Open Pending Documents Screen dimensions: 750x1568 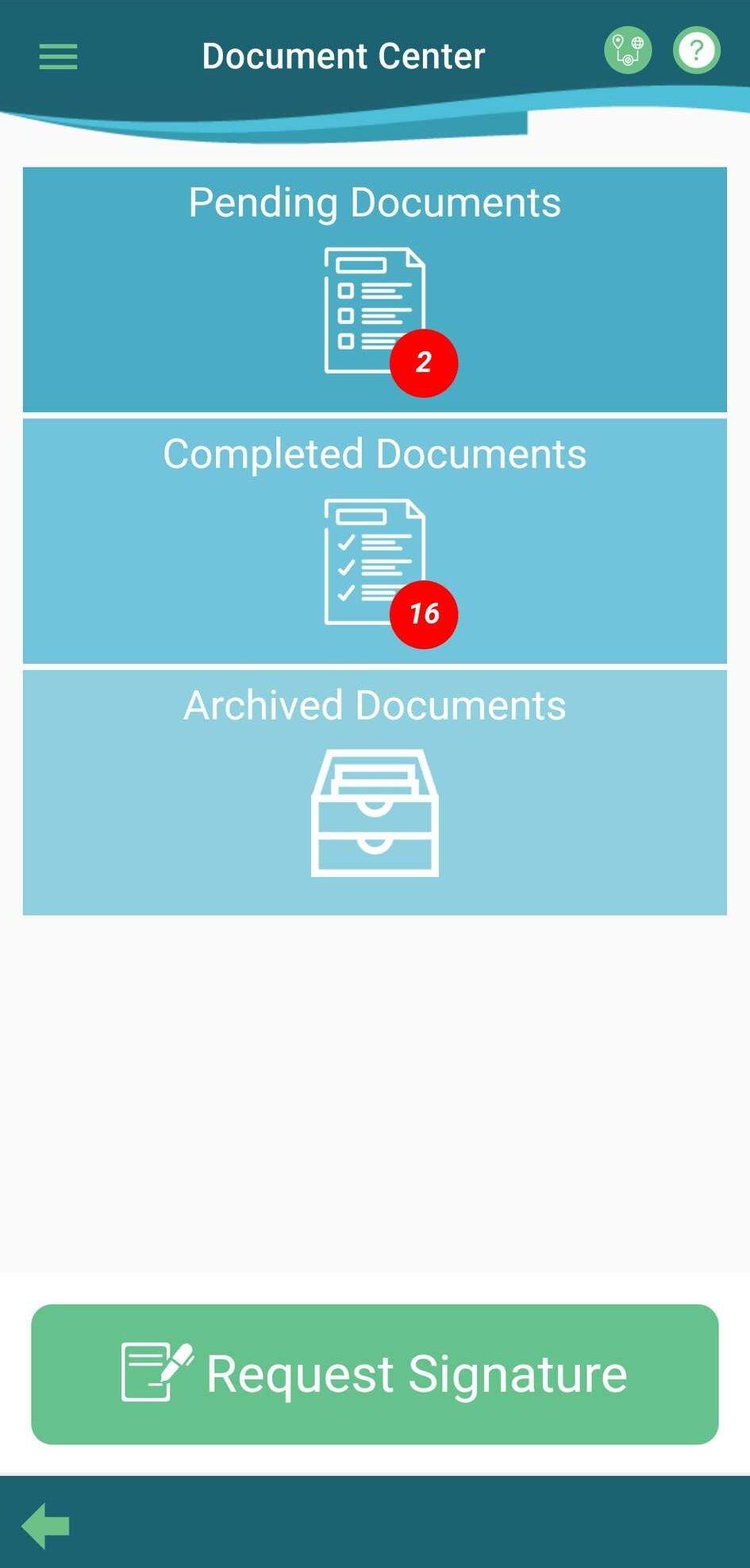tap(375, 290)
